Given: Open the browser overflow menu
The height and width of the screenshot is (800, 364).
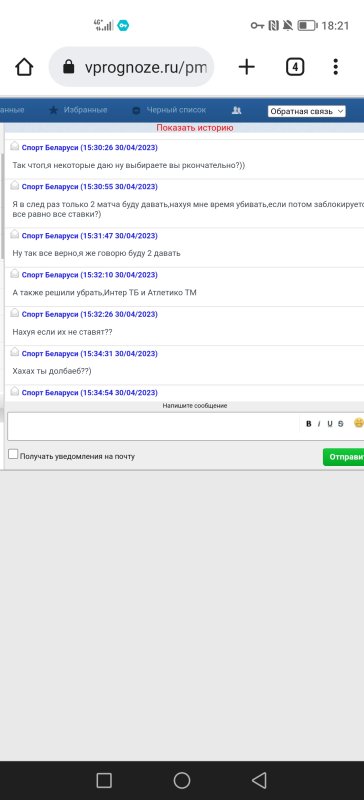Looking at the screenshot, I should point(335,67).
